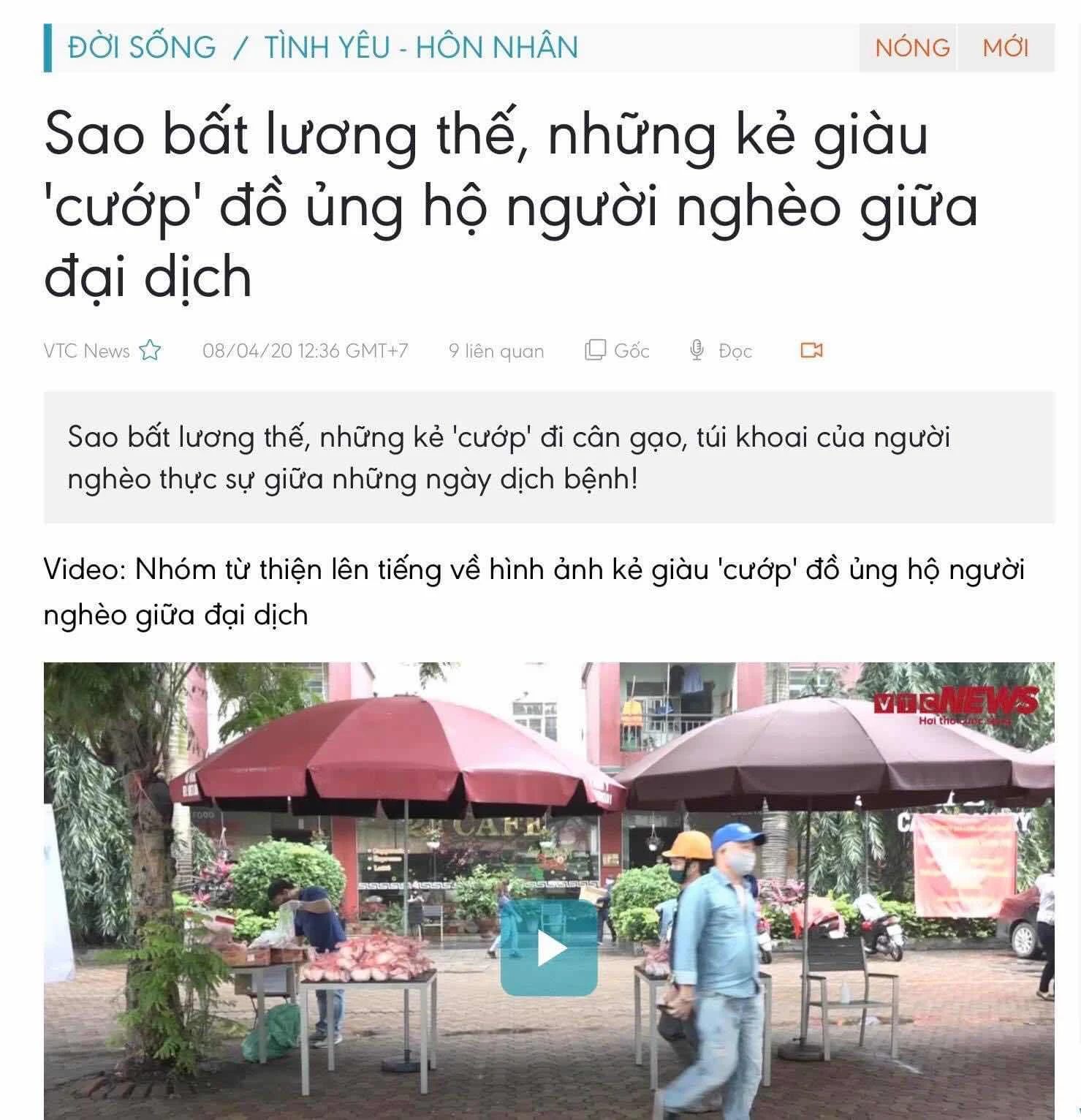
Task: Open the original article via Gốc
Action: [x=617, y=351]
